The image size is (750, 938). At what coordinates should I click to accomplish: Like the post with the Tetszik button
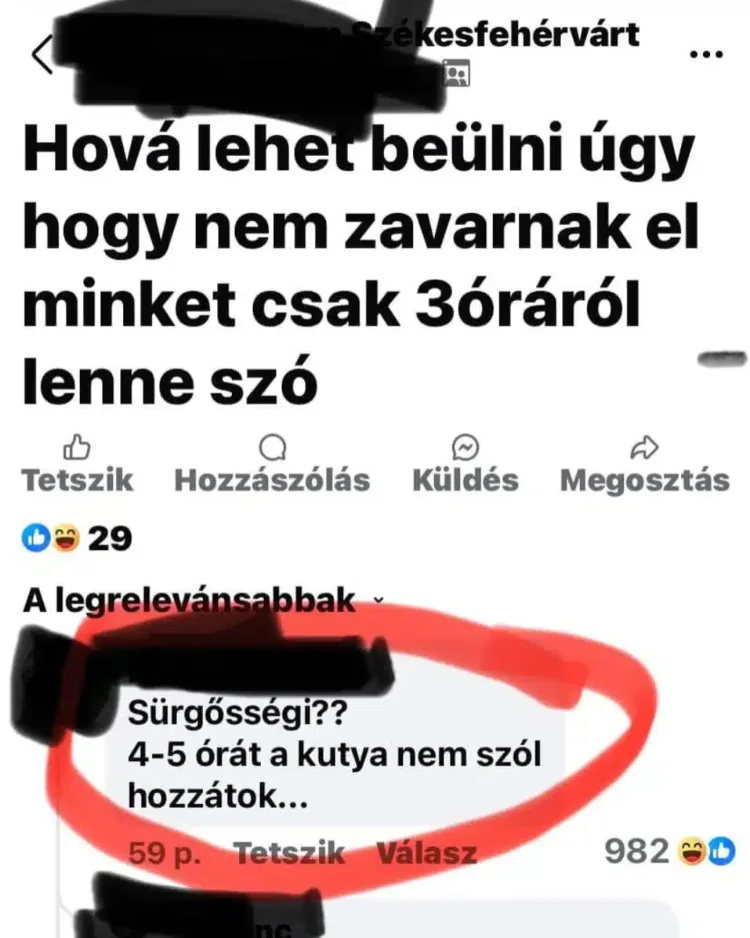tap(77, 465)
